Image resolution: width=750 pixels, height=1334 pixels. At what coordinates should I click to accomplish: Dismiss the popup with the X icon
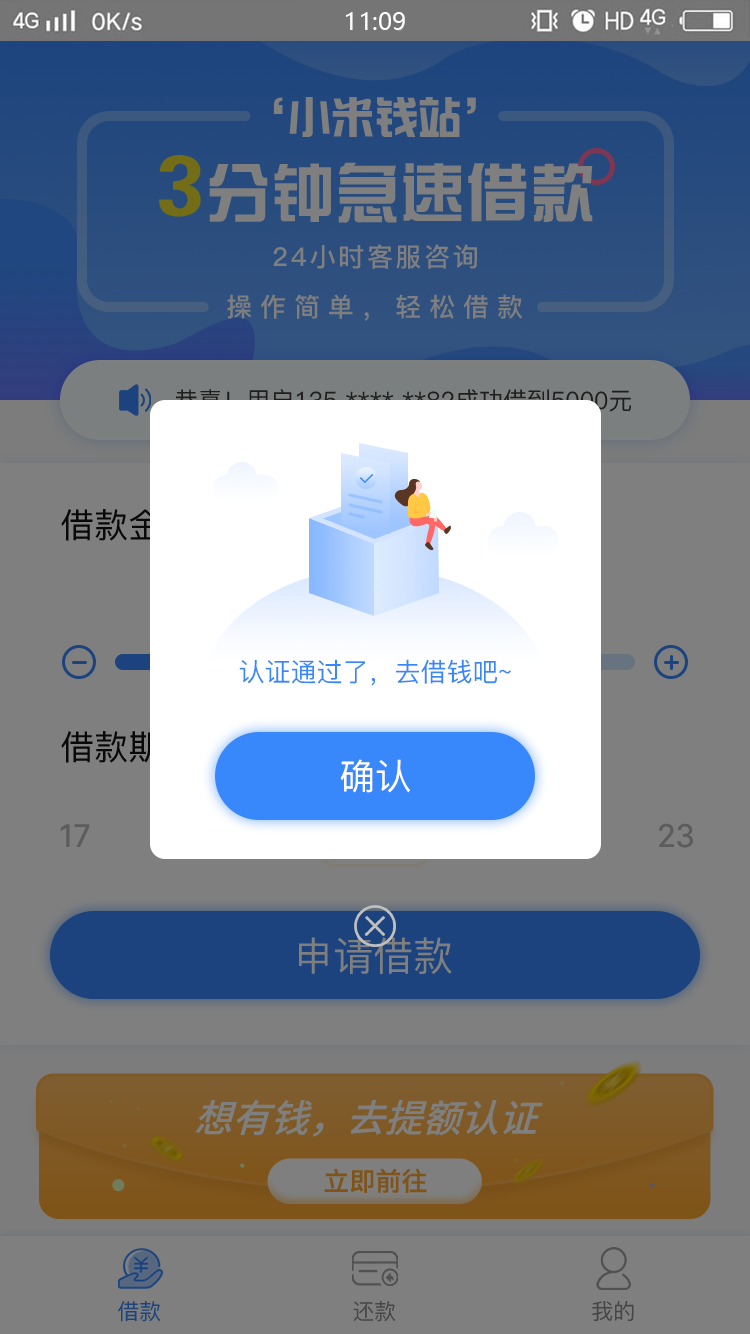click(x=375, y=926)
